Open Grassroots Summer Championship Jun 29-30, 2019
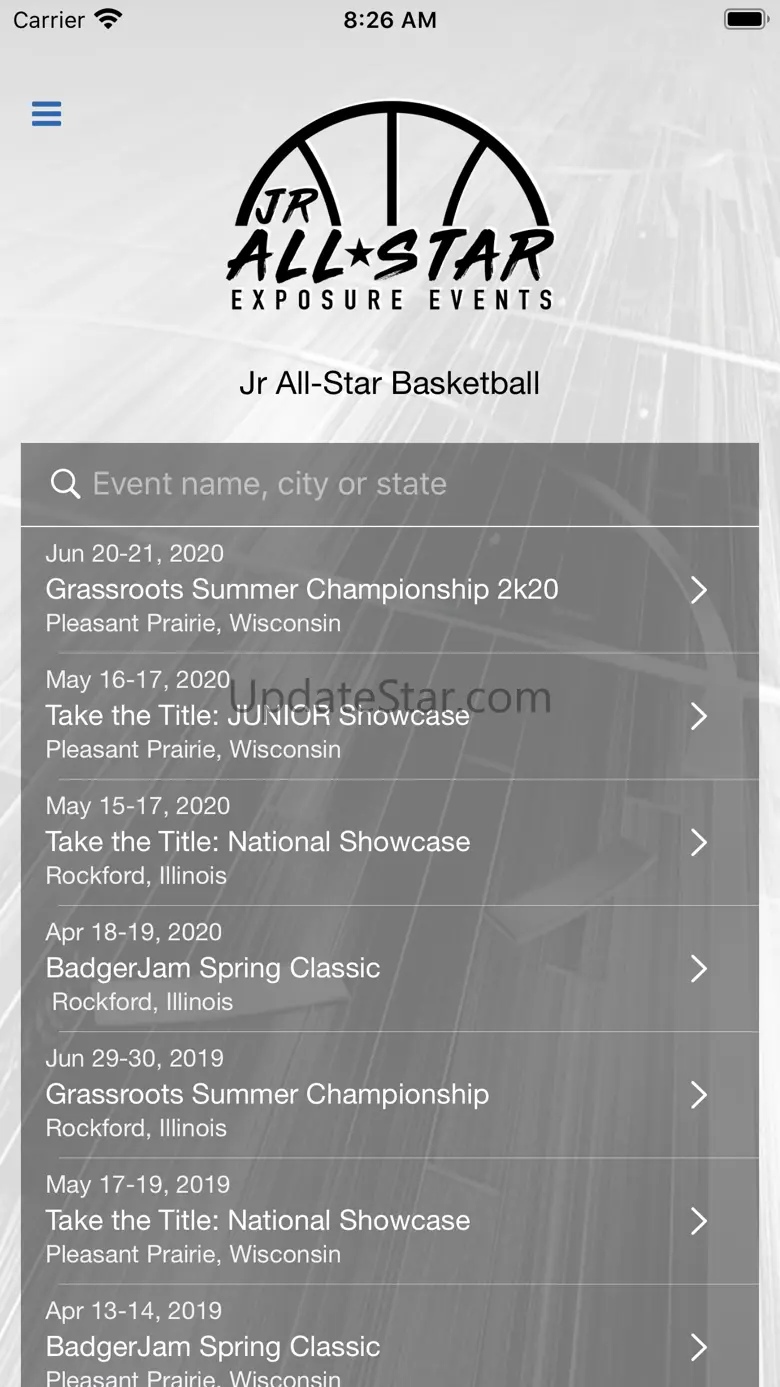 [x=390, y=1095]
